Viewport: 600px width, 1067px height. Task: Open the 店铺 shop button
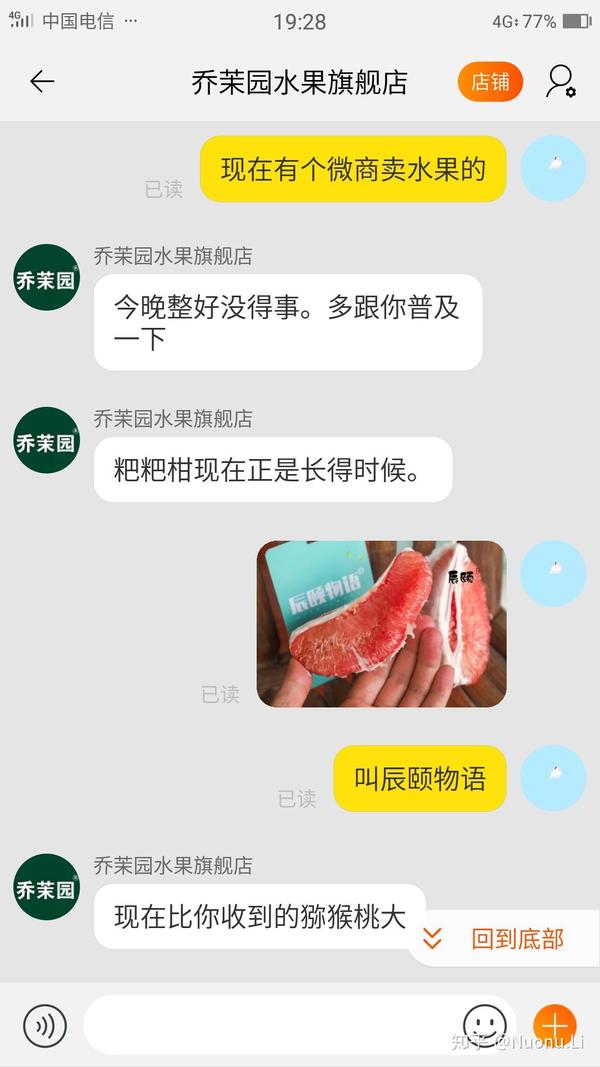pos(490,82)
